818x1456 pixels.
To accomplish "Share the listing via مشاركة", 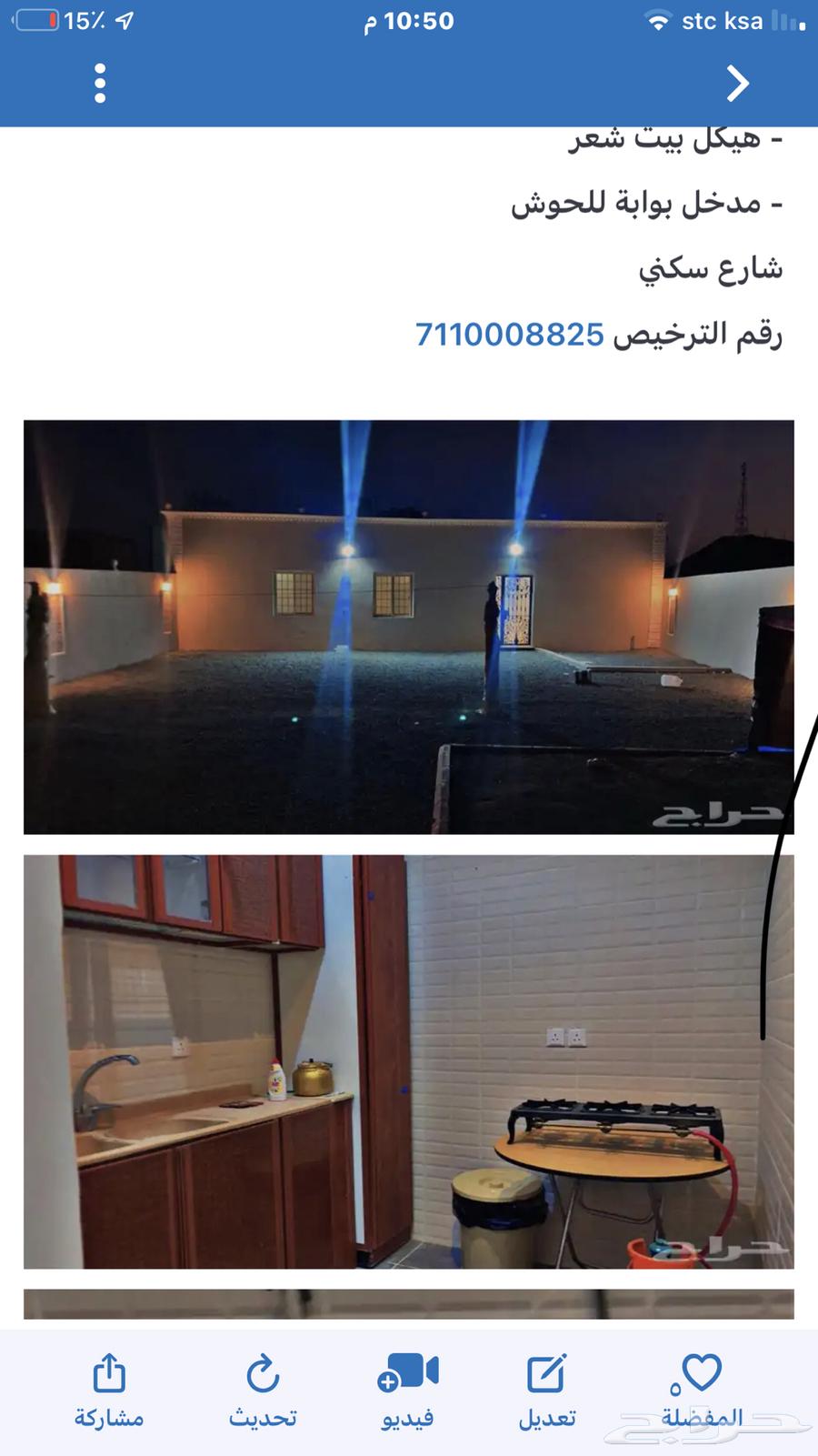I will 109,1391.
